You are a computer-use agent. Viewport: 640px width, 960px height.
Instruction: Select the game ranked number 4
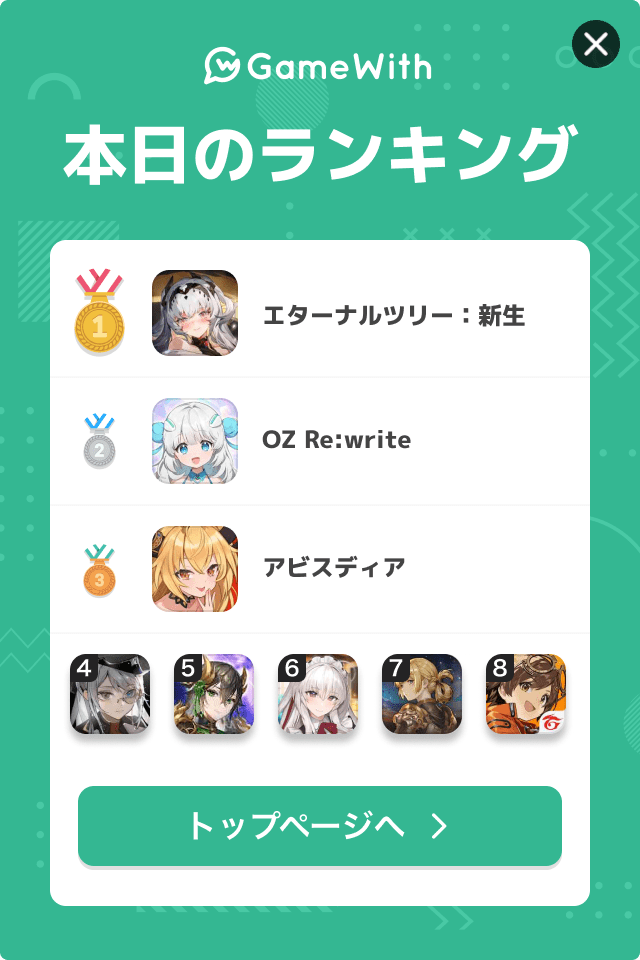(110, 694)
